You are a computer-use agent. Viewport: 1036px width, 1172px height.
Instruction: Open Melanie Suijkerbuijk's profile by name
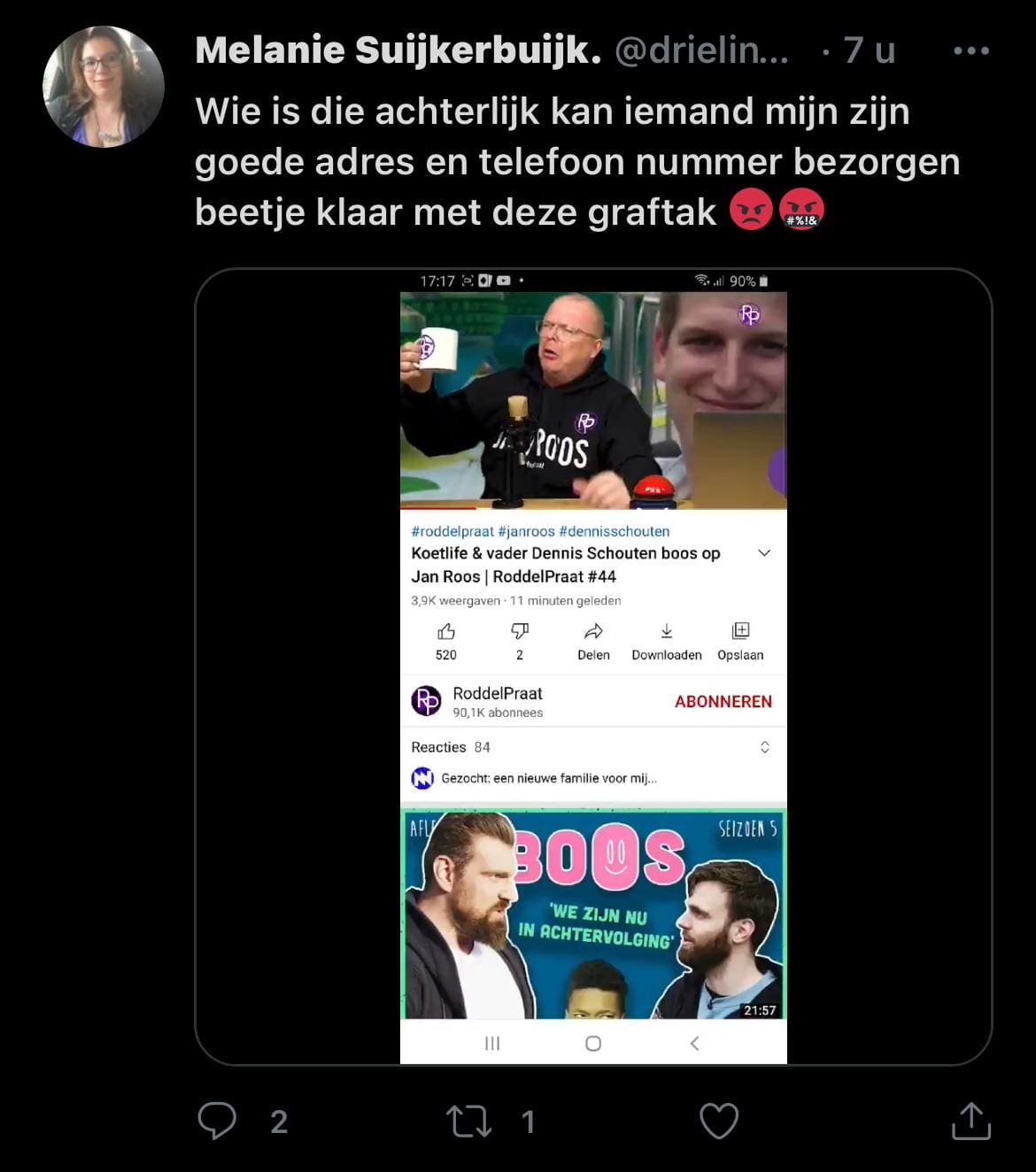tap(398, 51)
